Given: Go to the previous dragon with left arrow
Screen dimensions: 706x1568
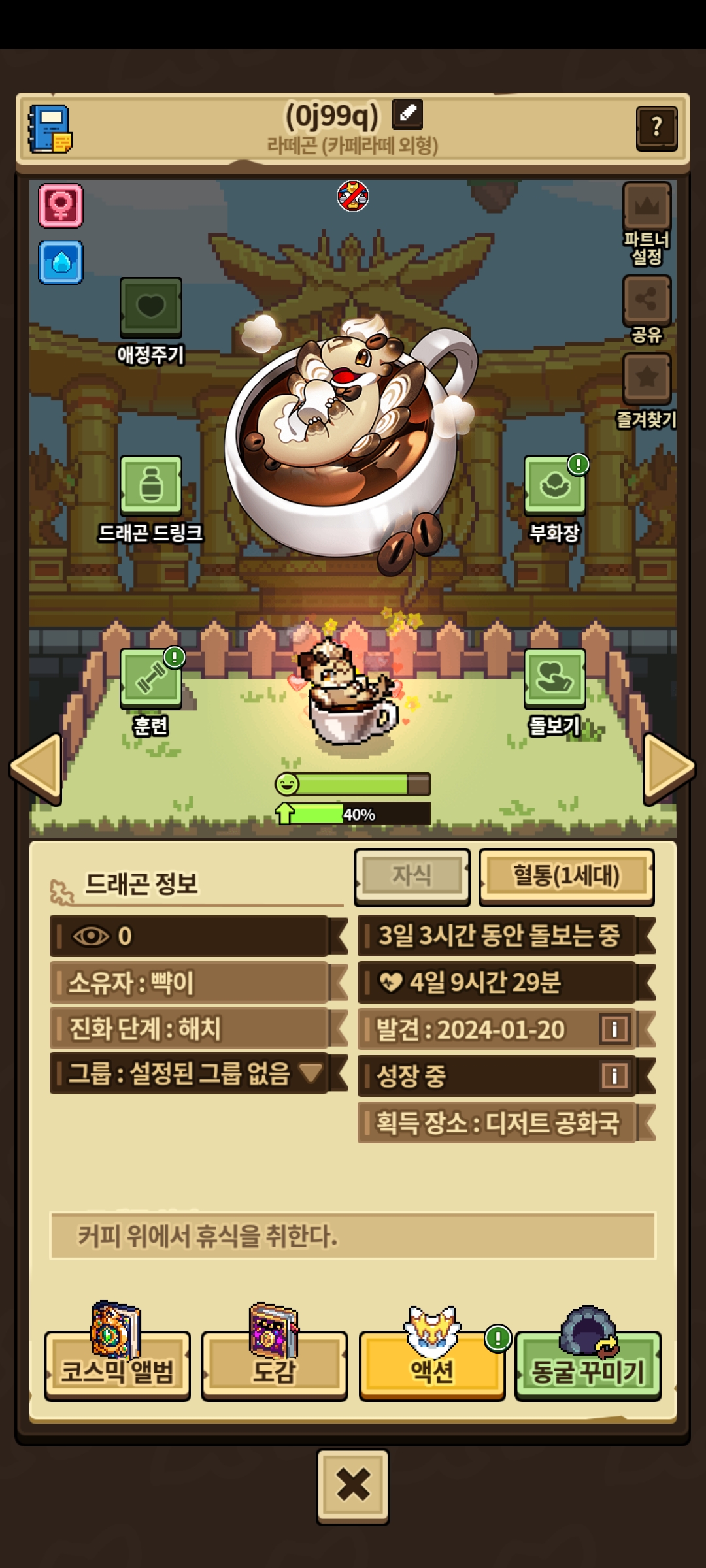Looking at the screenshot, I should click(37, 768).
